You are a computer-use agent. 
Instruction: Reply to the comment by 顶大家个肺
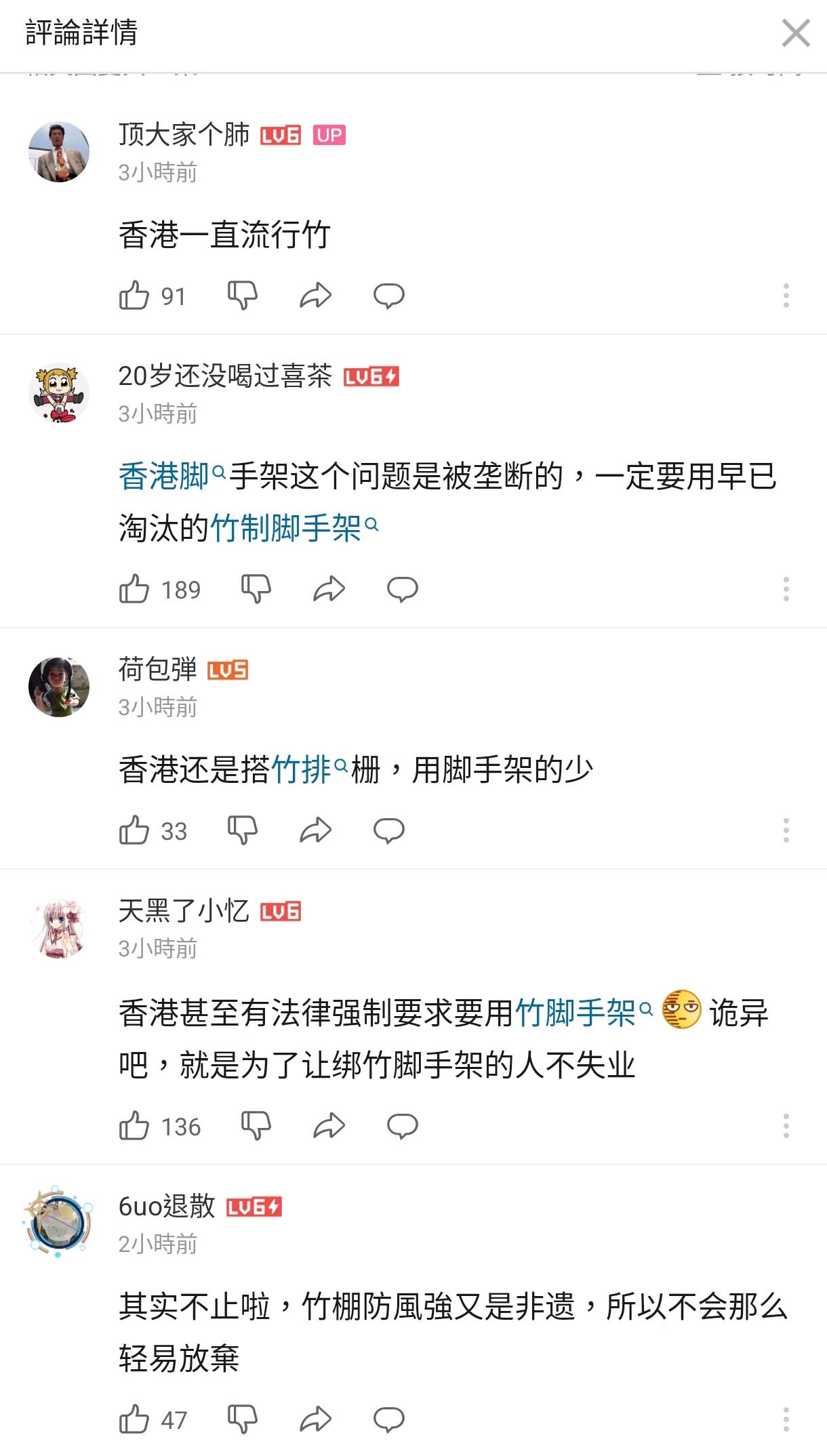[388, 296]
